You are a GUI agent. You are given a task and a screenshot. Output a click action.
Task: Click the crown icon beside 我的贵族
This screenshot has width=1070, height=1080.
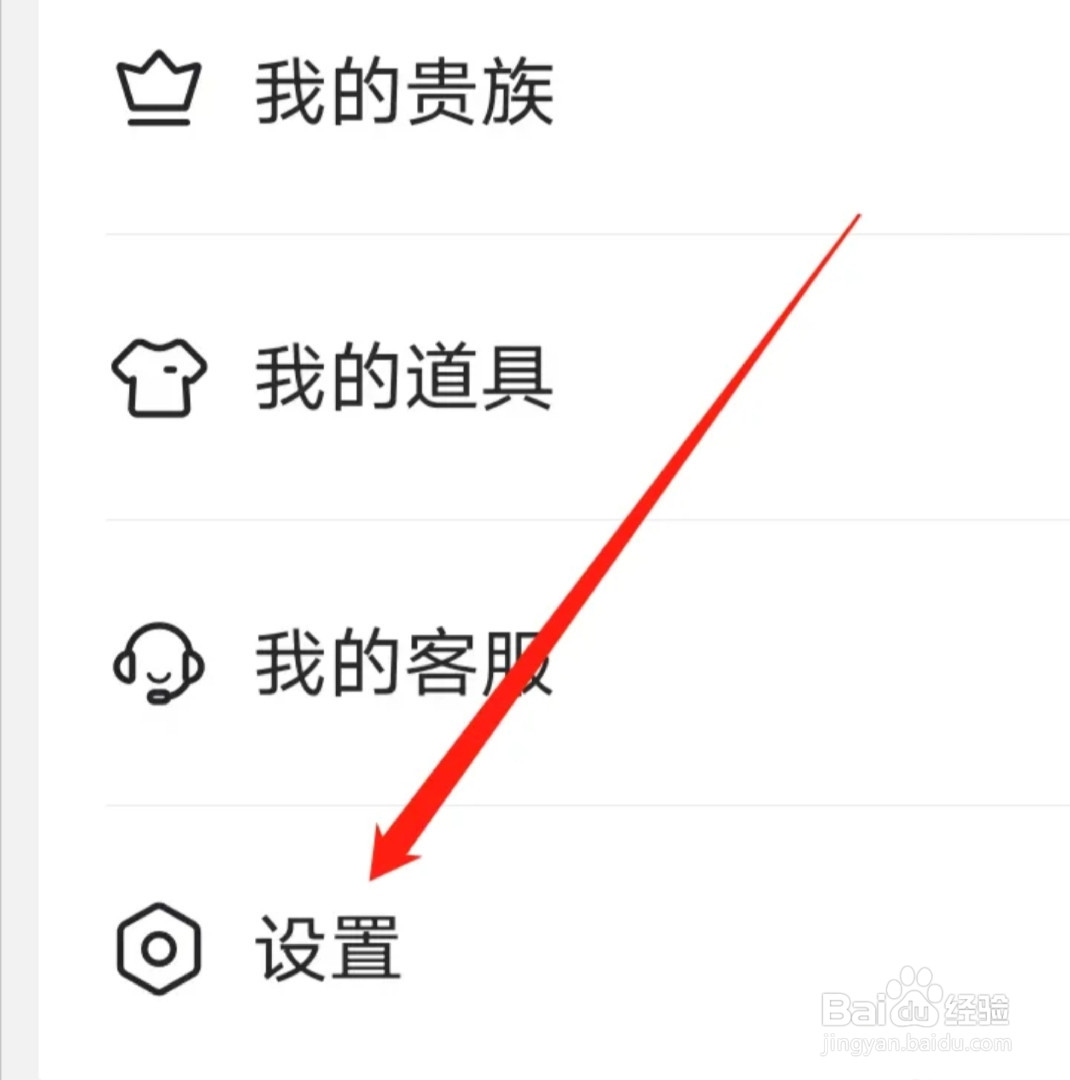(160, 85)
